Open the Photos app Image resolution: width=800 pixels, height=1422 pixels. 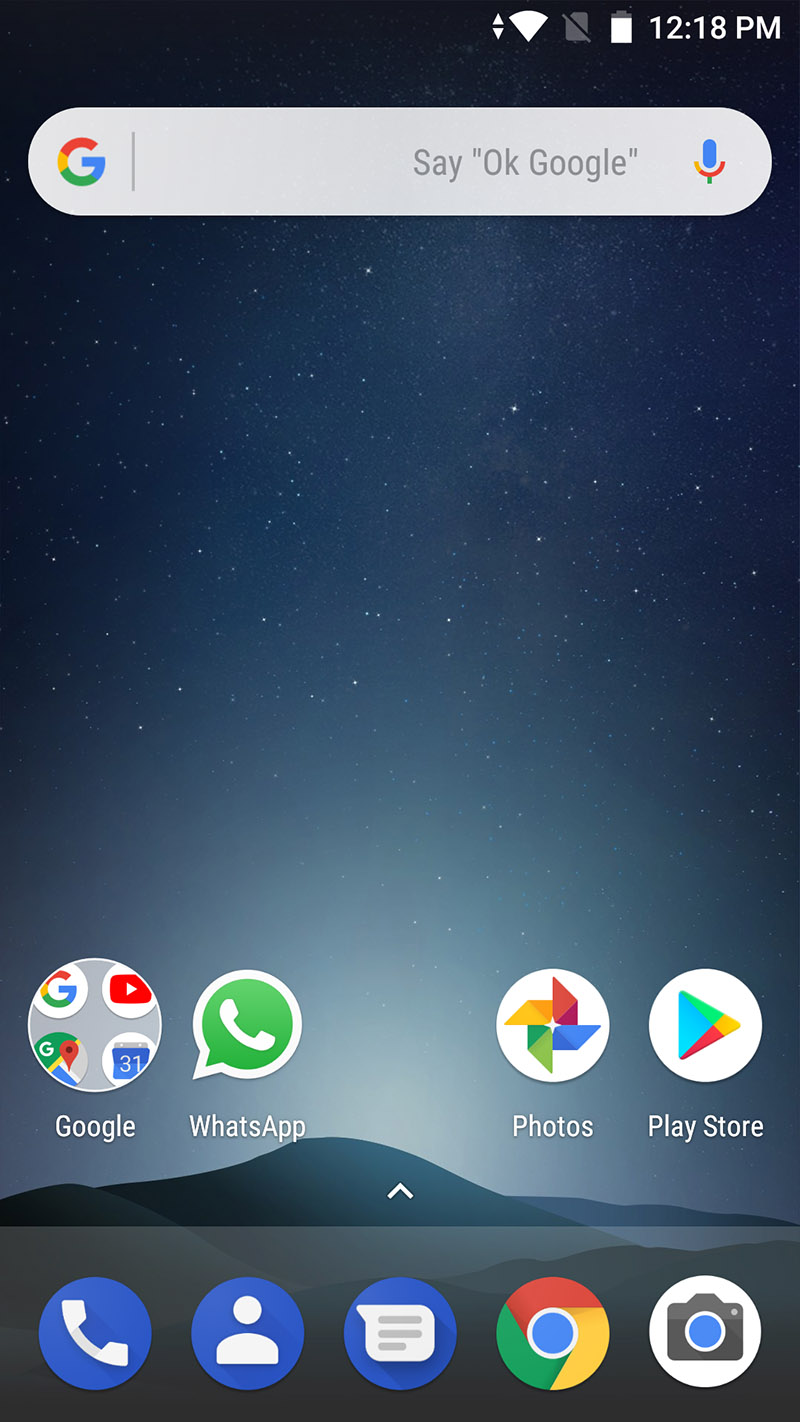pos(552,1025)
